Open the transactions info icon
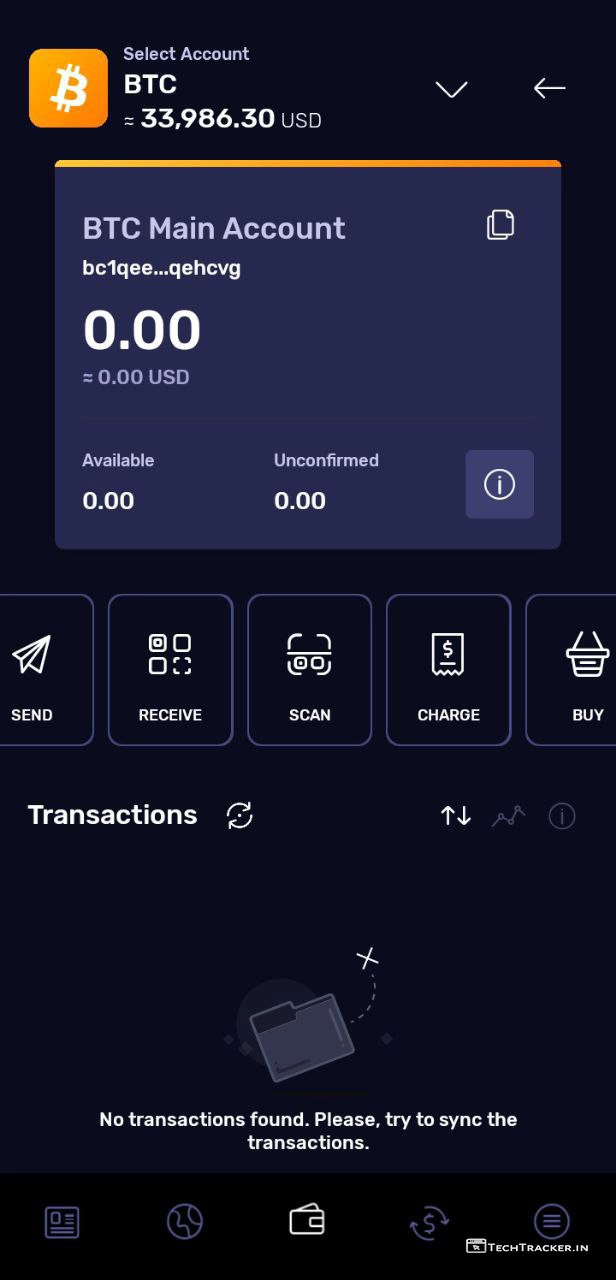 coord(562,816)
